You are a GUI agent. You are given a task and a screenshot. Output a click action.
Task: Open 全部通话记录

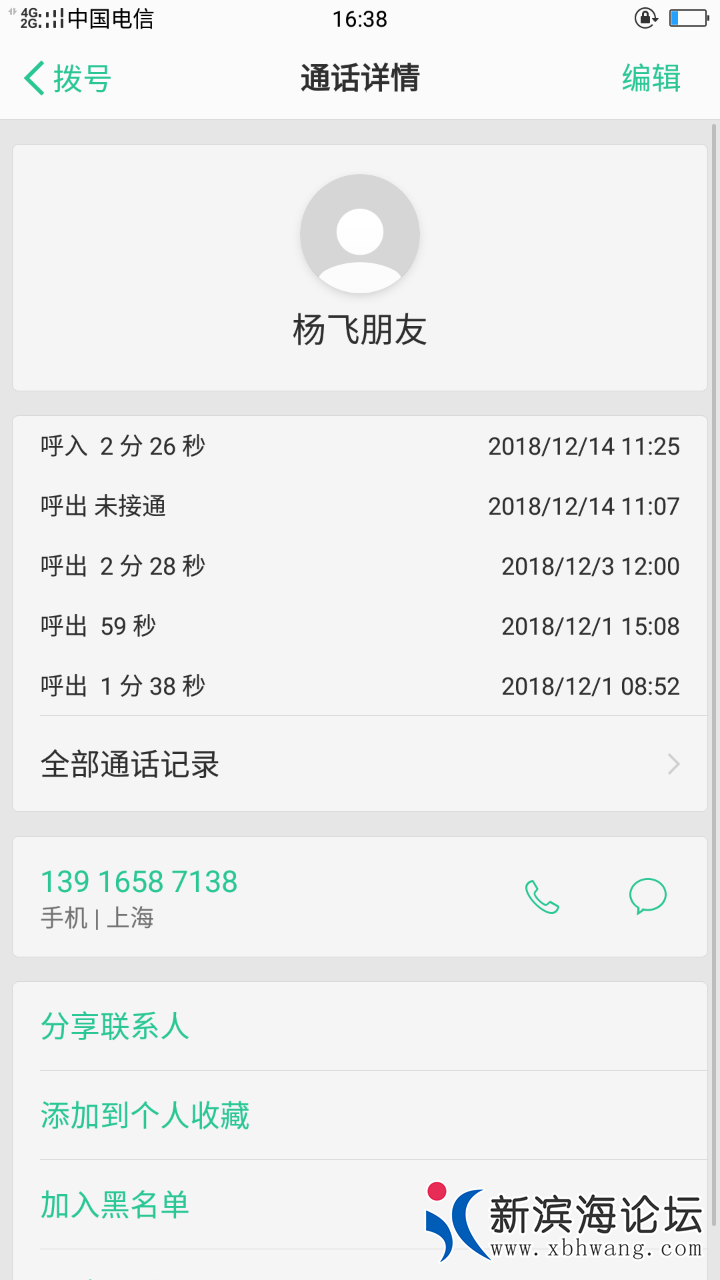[x=360, y=765]
